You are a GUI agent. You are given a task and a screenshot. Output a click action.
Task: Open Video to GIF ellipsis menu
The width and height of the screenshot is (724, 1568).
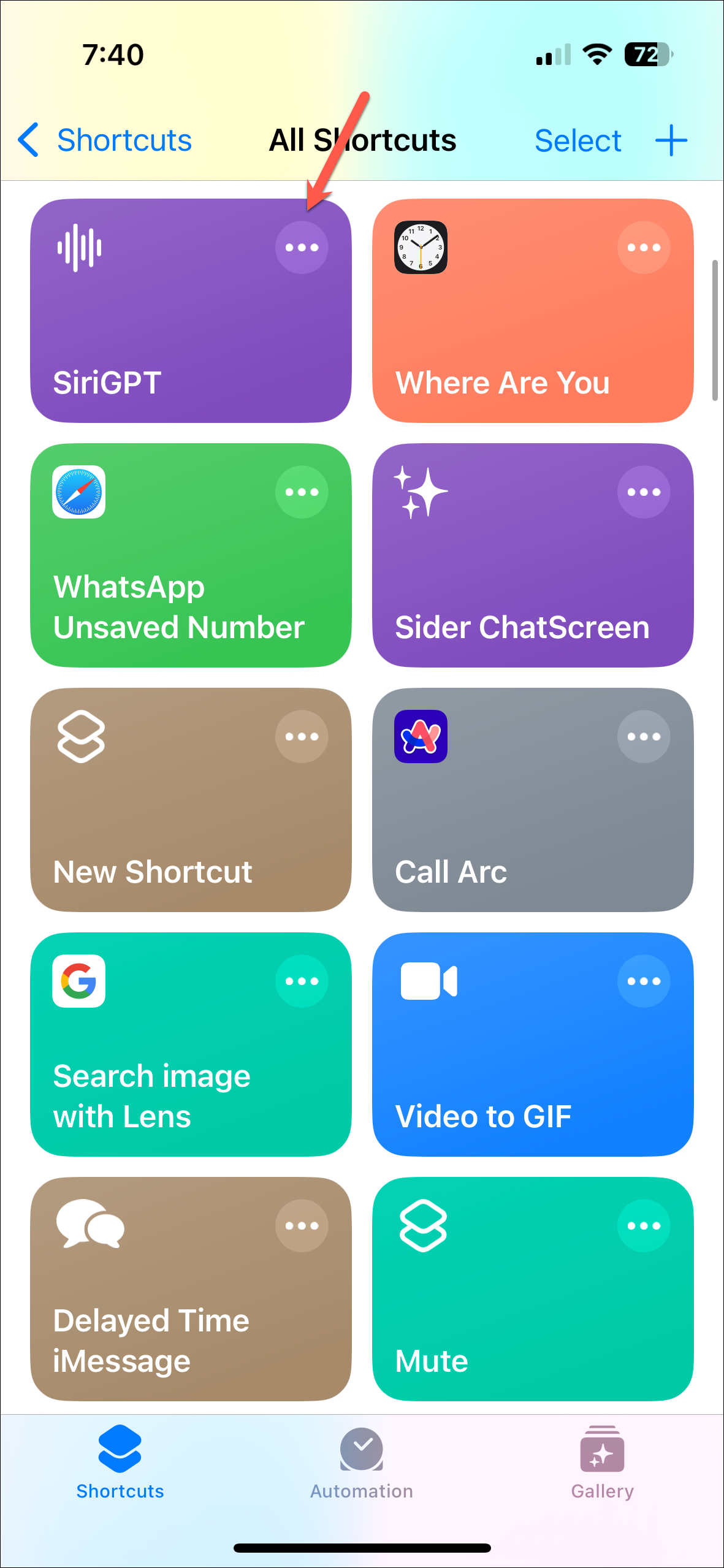644,981
